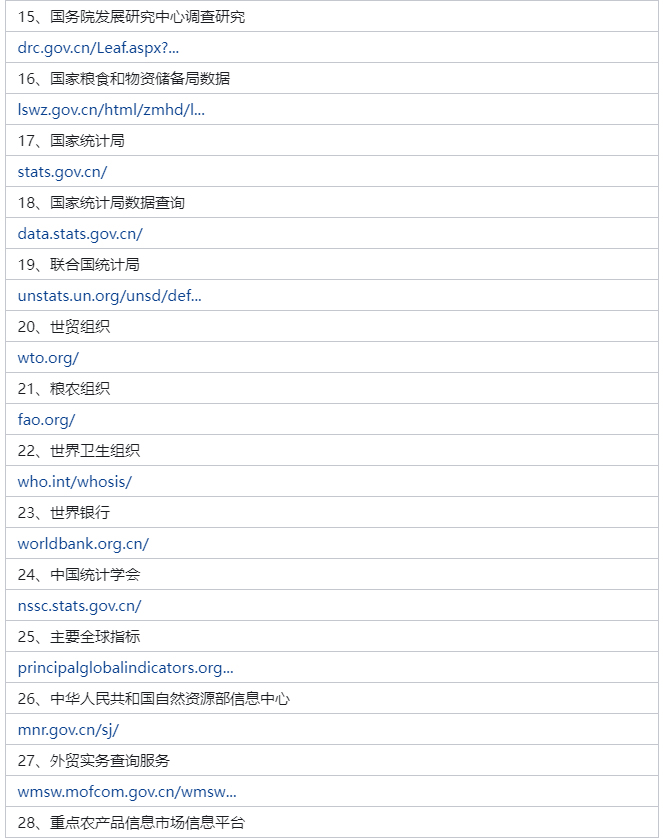Visit the stats.gov.cn link

coord(62,172)
